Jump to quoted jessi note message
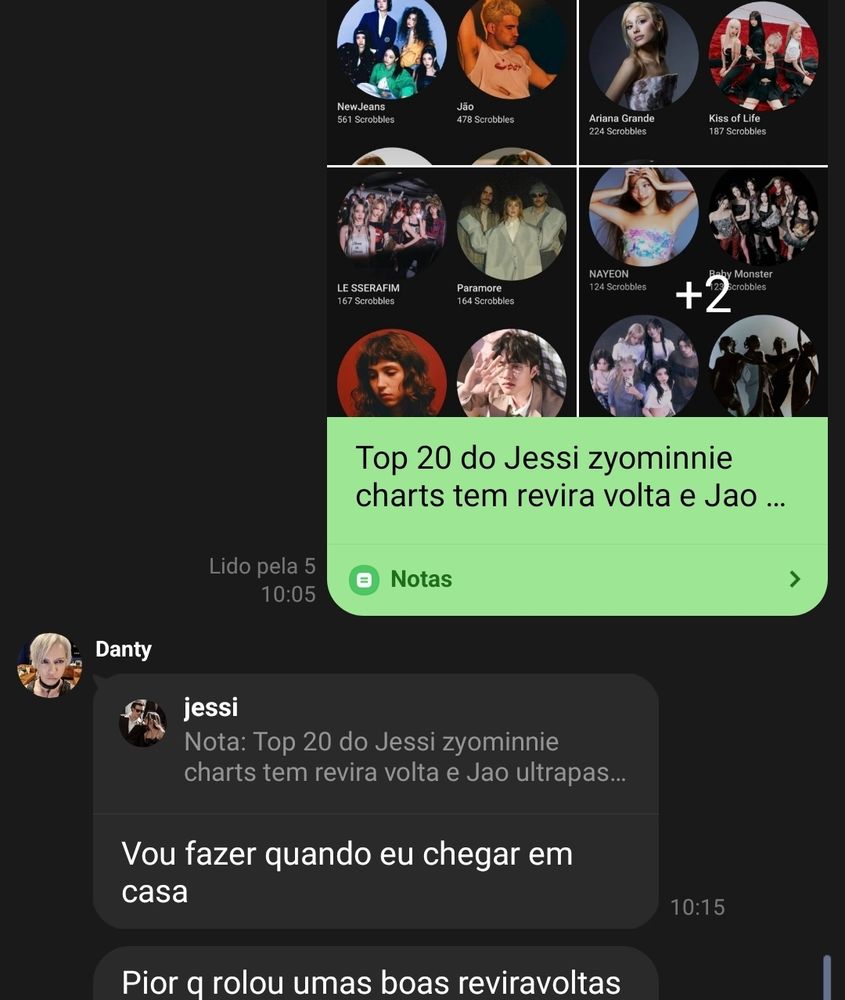The image size is (845, 1000). [375, 743]
